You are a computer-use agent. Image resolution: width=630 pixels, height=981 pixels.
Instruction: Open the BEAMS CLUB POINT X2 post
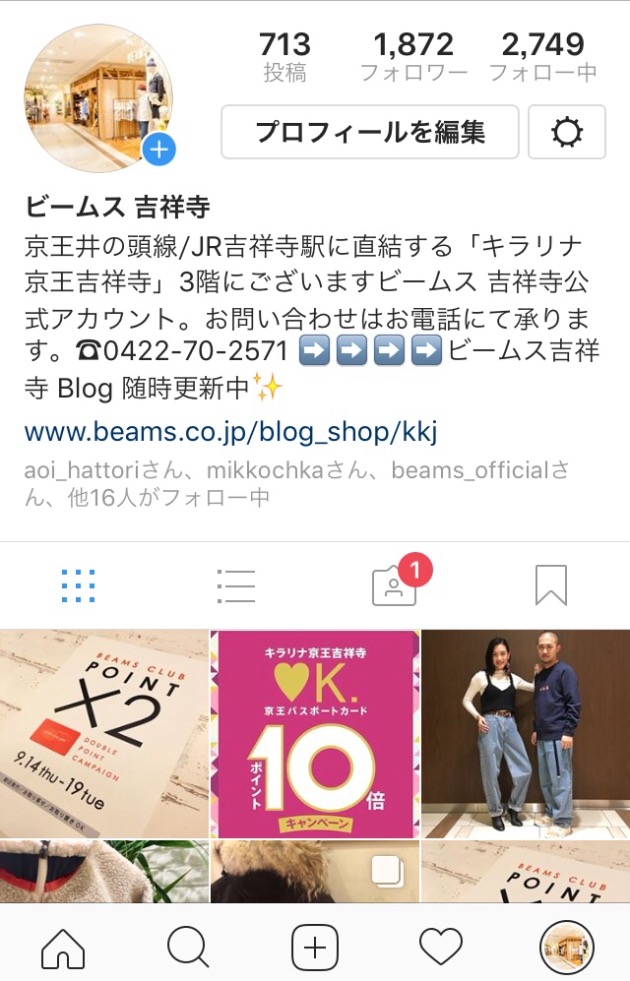point(104,733)
